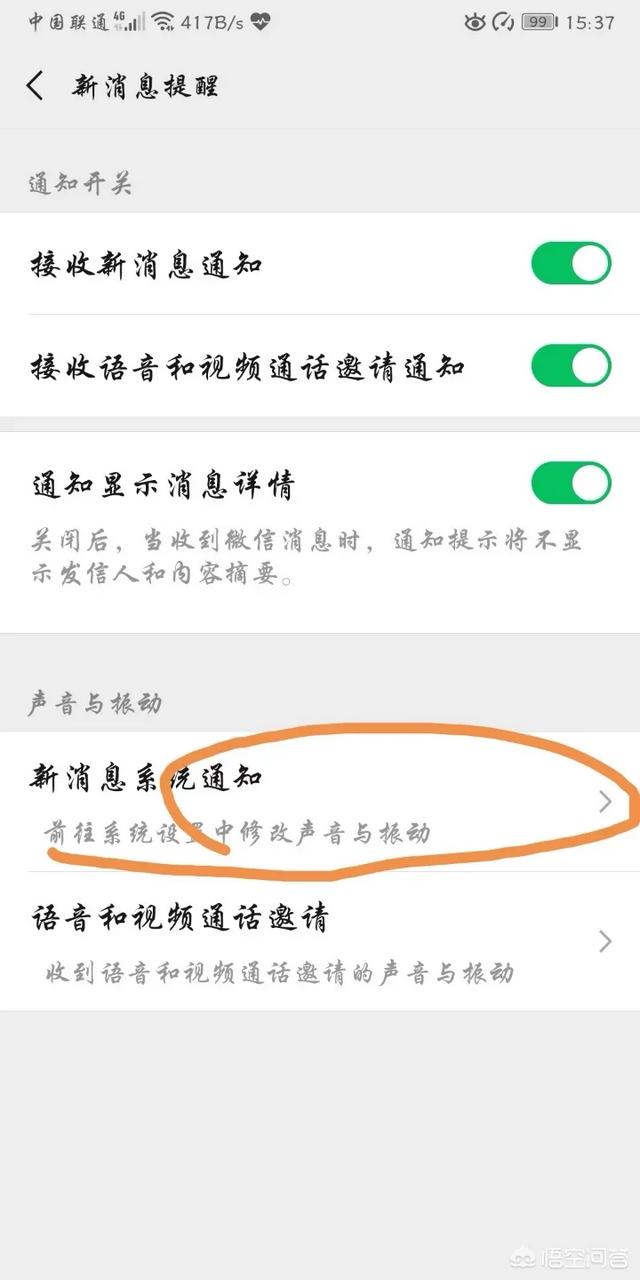Go back from 新消息提醒 page

pos(36,86)
